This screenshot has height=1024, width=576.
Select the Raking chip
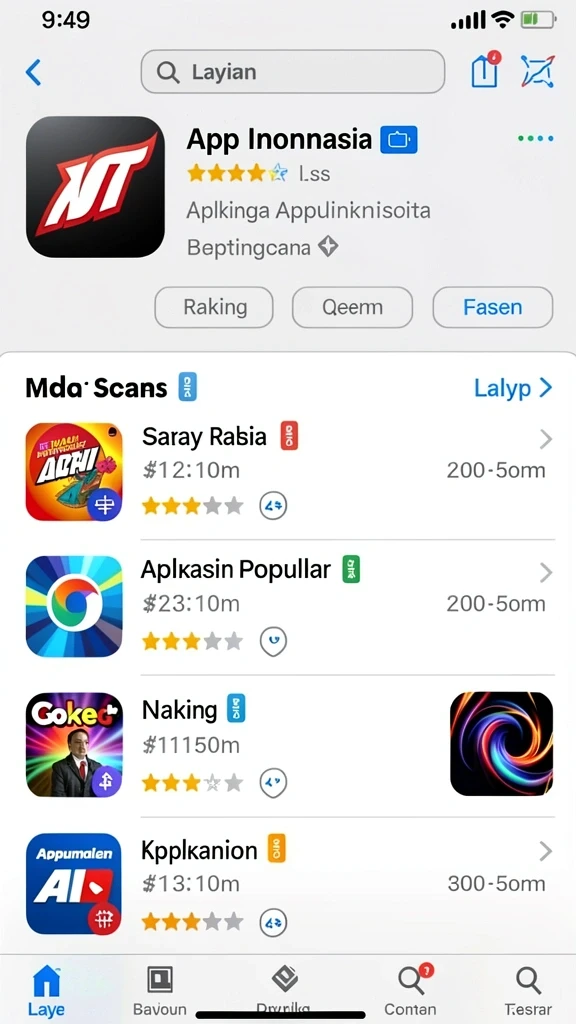pos(214,307)
